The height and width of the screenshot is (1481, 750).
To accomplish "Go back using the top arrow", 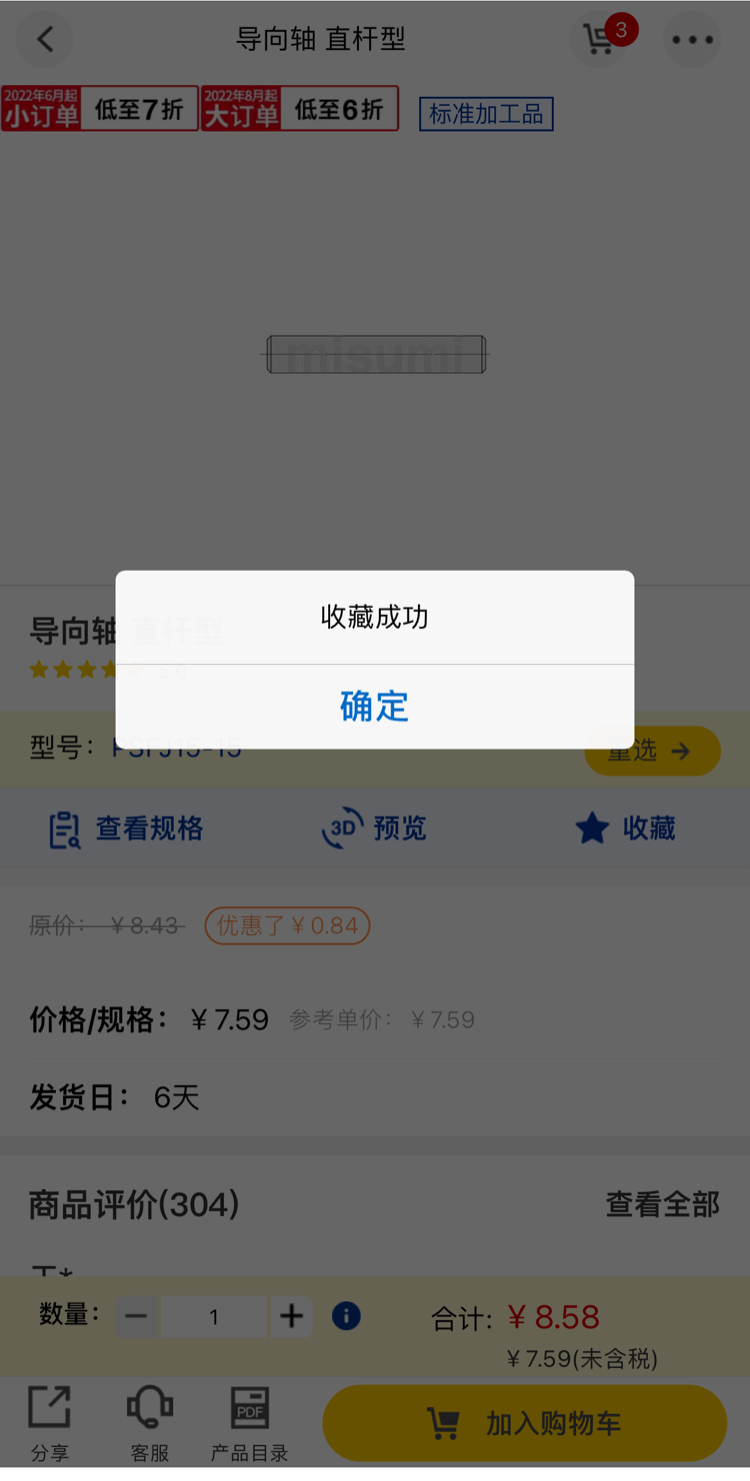I will pos(45,40).
